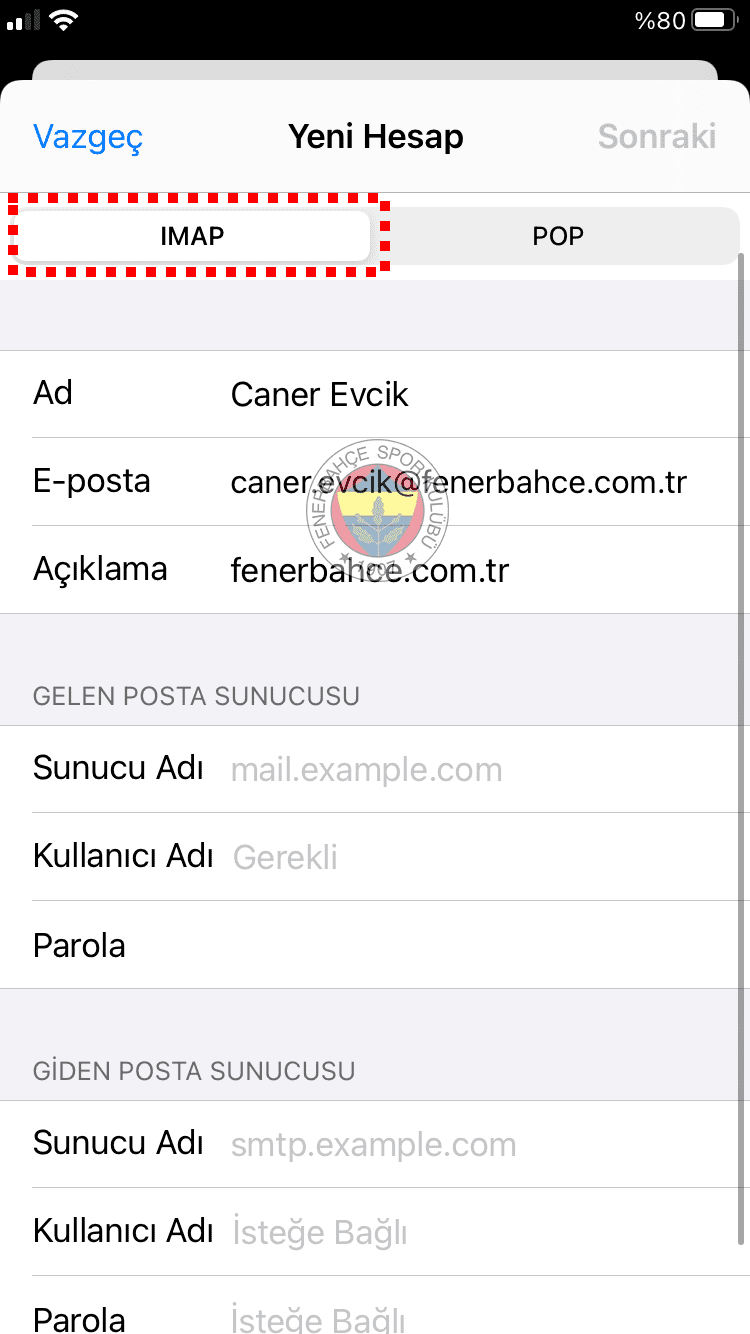
Task: Switch to the POP account type
Action: click(557, 237)
